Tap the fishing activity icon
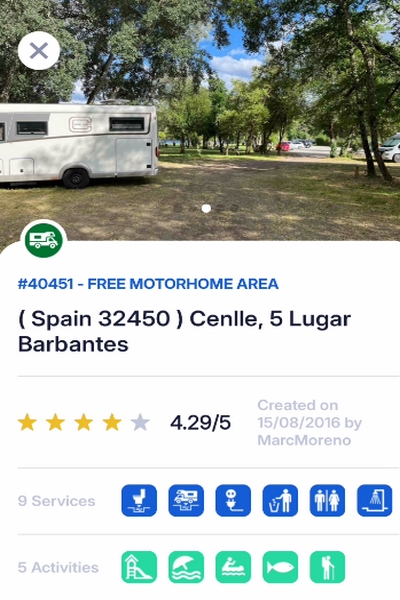400x600 pixels. click(x=280, y=567)
